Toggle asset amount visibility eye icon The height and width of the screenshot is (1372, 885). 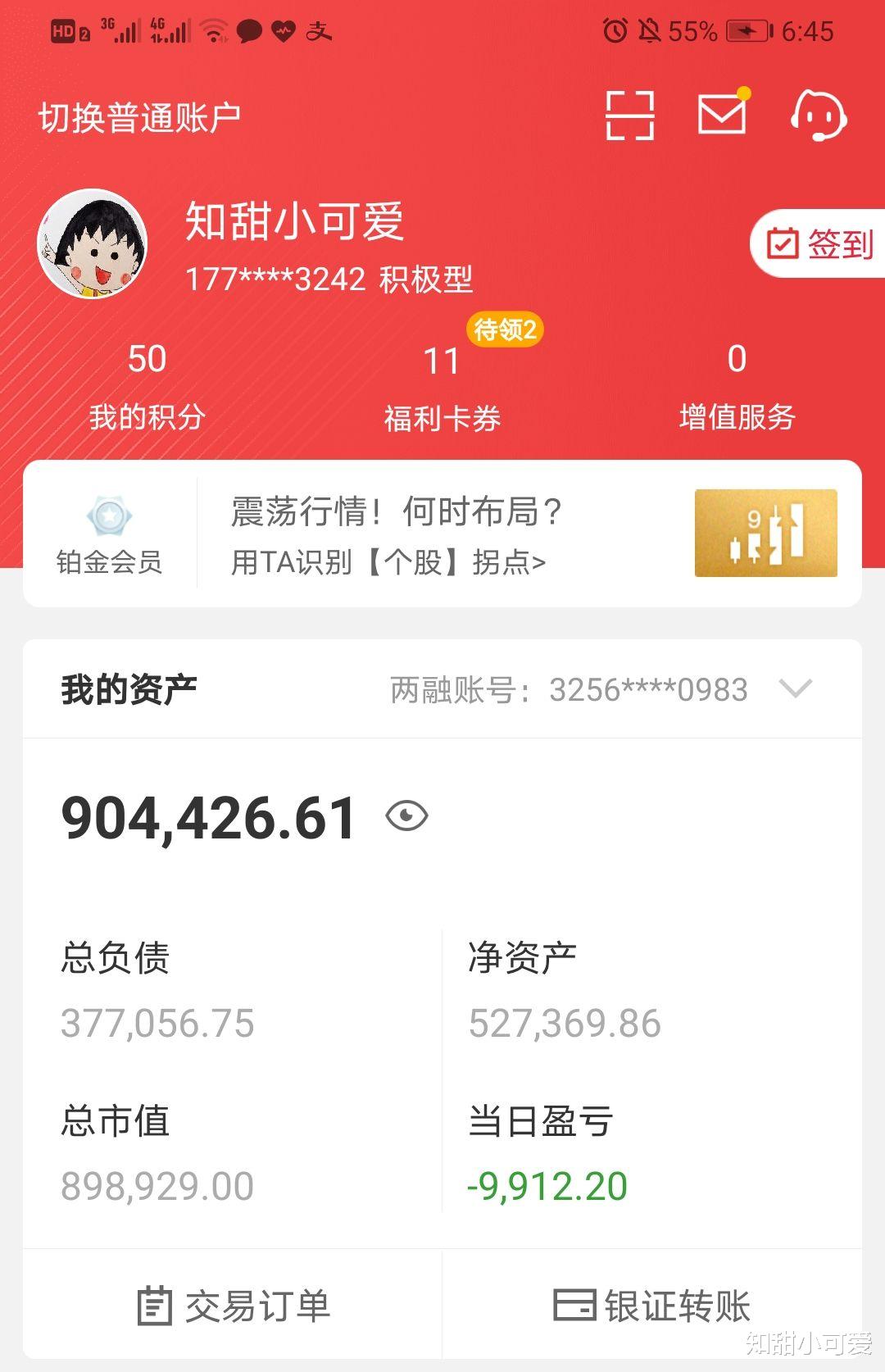pos(407,816)
